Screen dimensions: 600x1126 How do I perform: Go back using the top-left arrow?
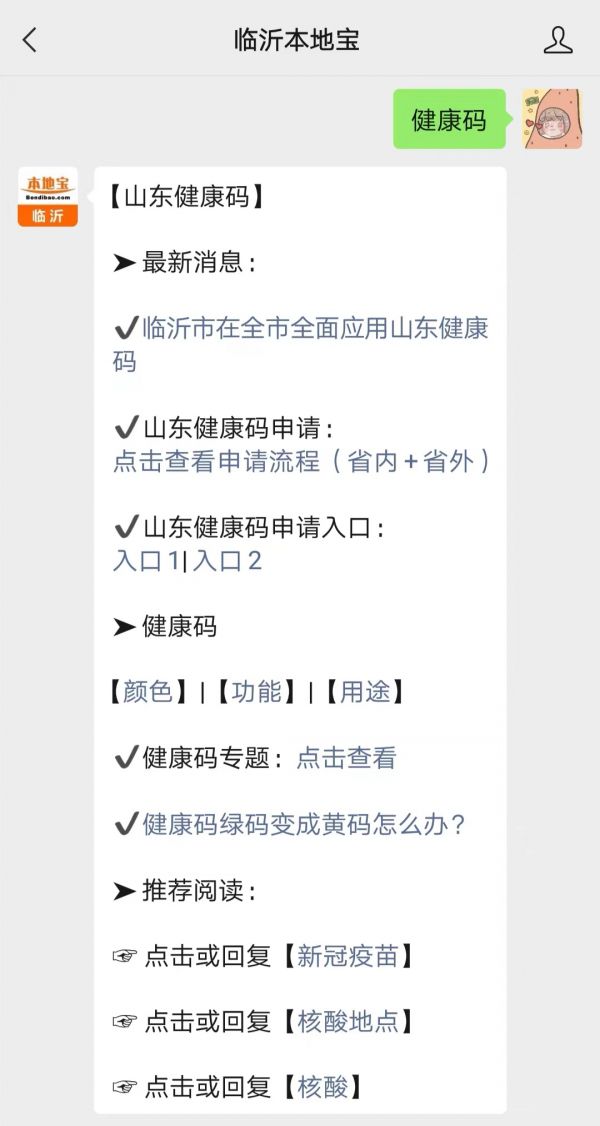pos(29,40)
